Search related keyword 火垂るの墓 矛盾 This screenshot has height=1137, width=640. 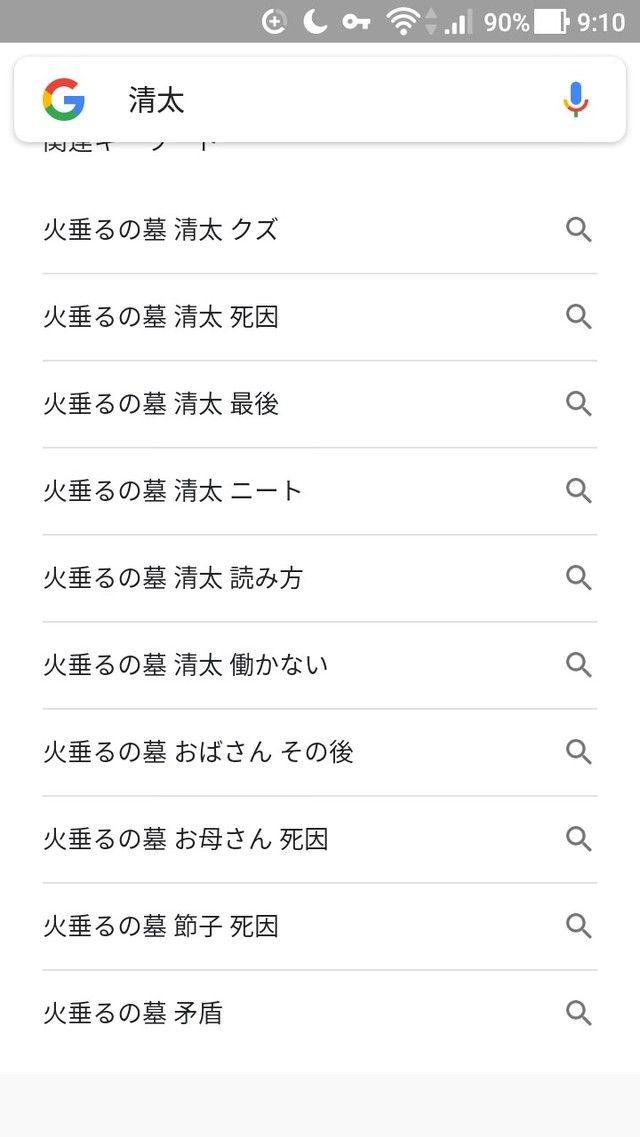(320, 1014)
